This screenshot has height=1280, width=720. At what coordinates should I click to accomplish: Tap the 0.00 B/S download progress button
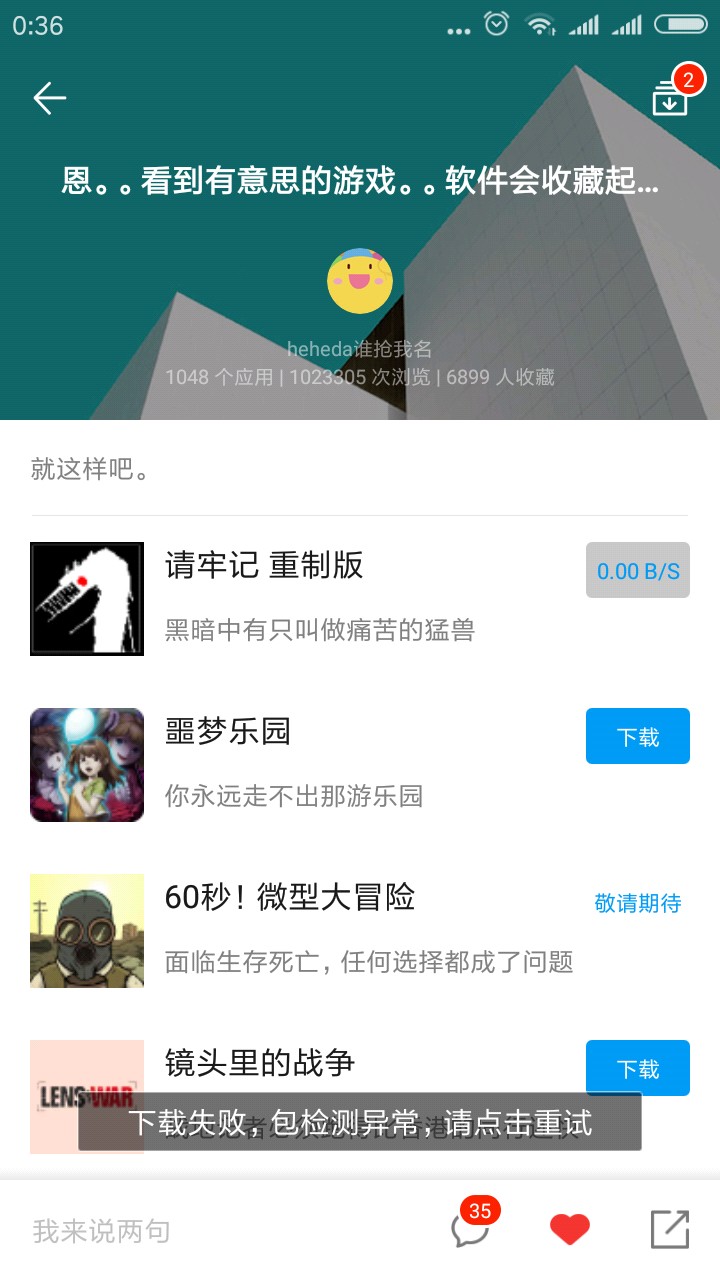point(638,570)
